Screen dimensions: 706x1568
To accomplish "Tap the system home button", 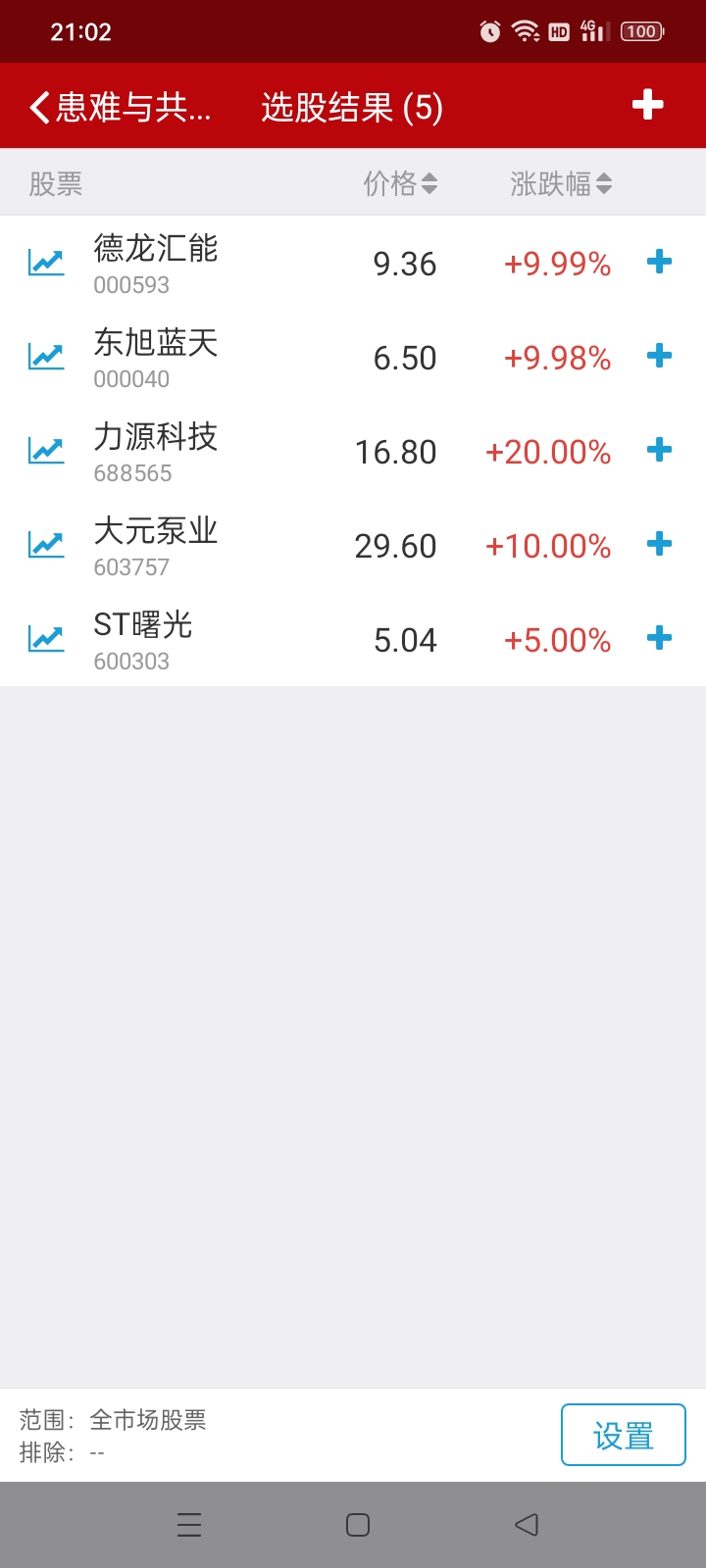I will pos(358,1525).
